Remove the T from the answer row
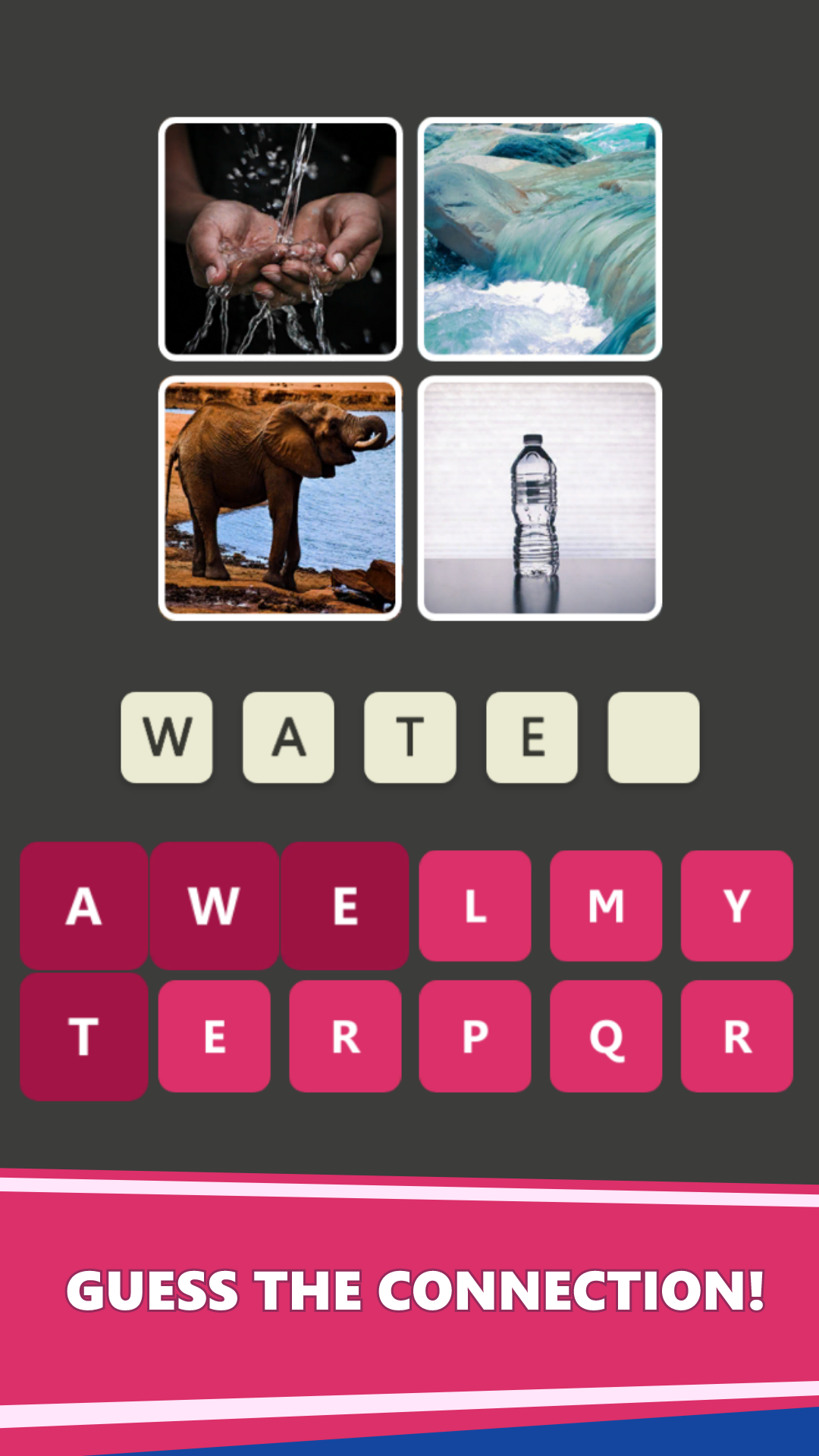The image size is (819, 1456). pyautogui.click(x=410, y=737)
